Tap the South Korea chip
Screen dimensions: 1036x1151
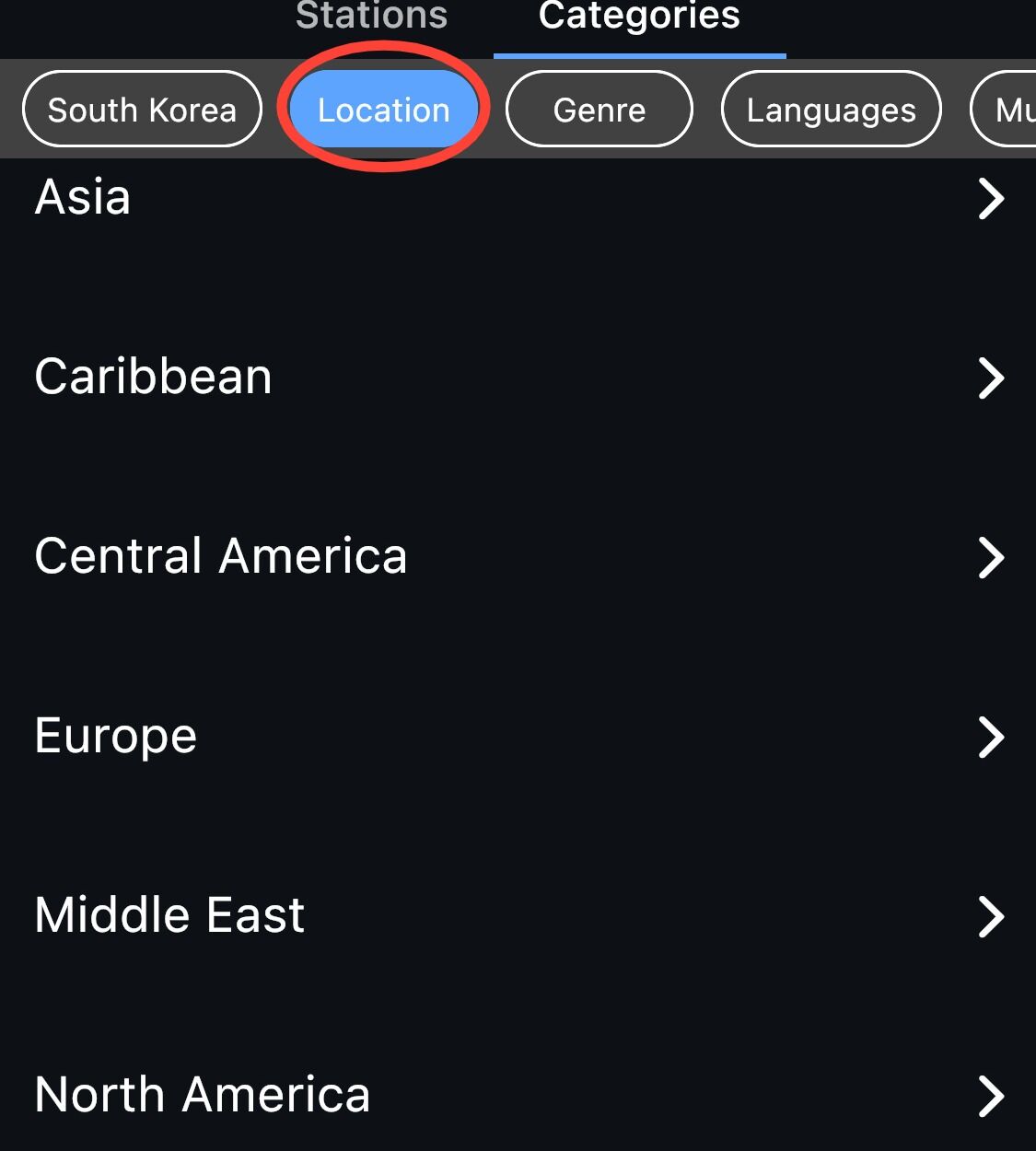[142, 110]
